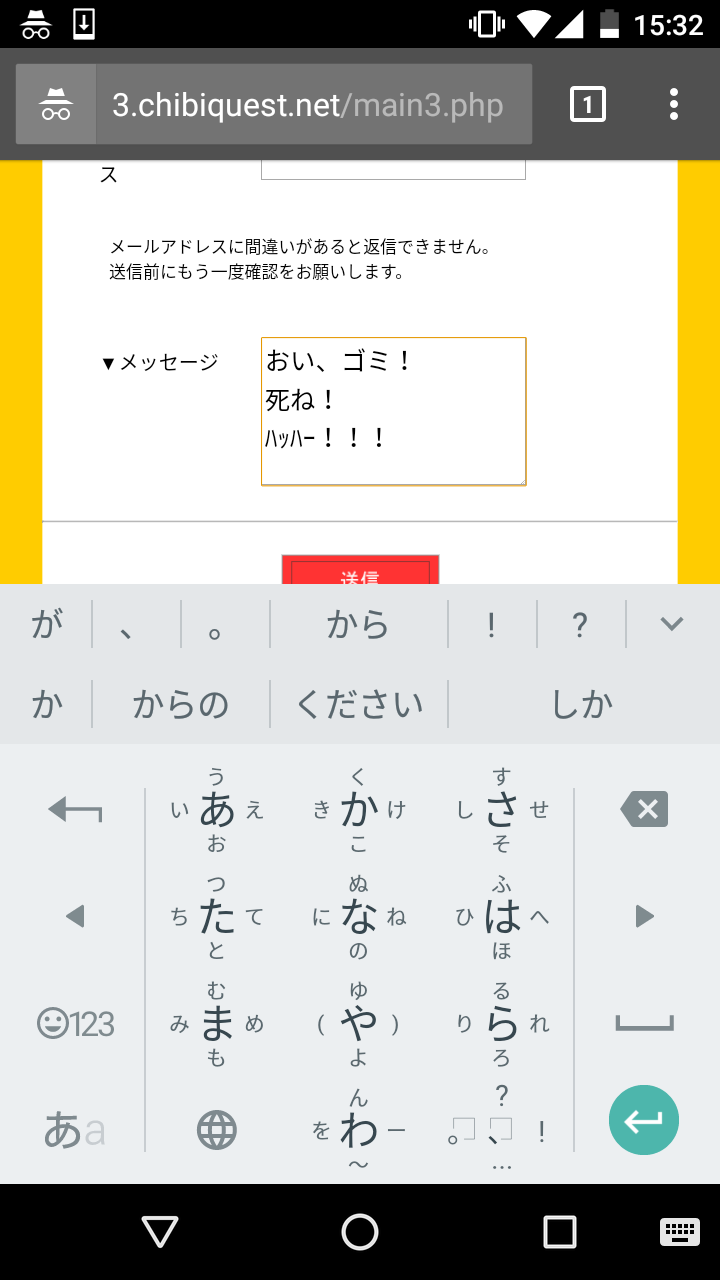Toggle the あa input mode key
Viewport: 720px width, 1280px height.
[x=75, y=1131]
